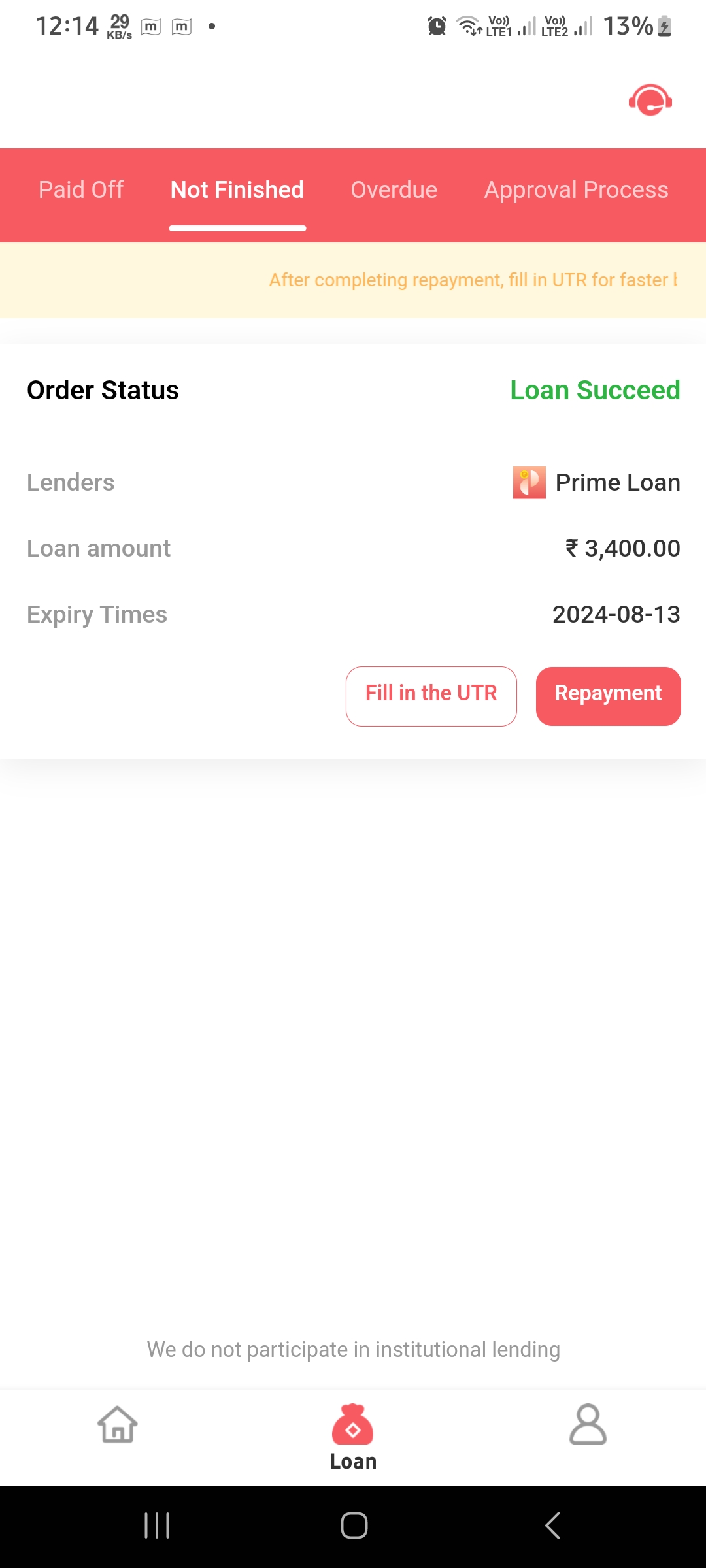Screen dimensions: 706x1568
Task: Switch to the Paid Off tab
Action: click(x=81, y=190)
